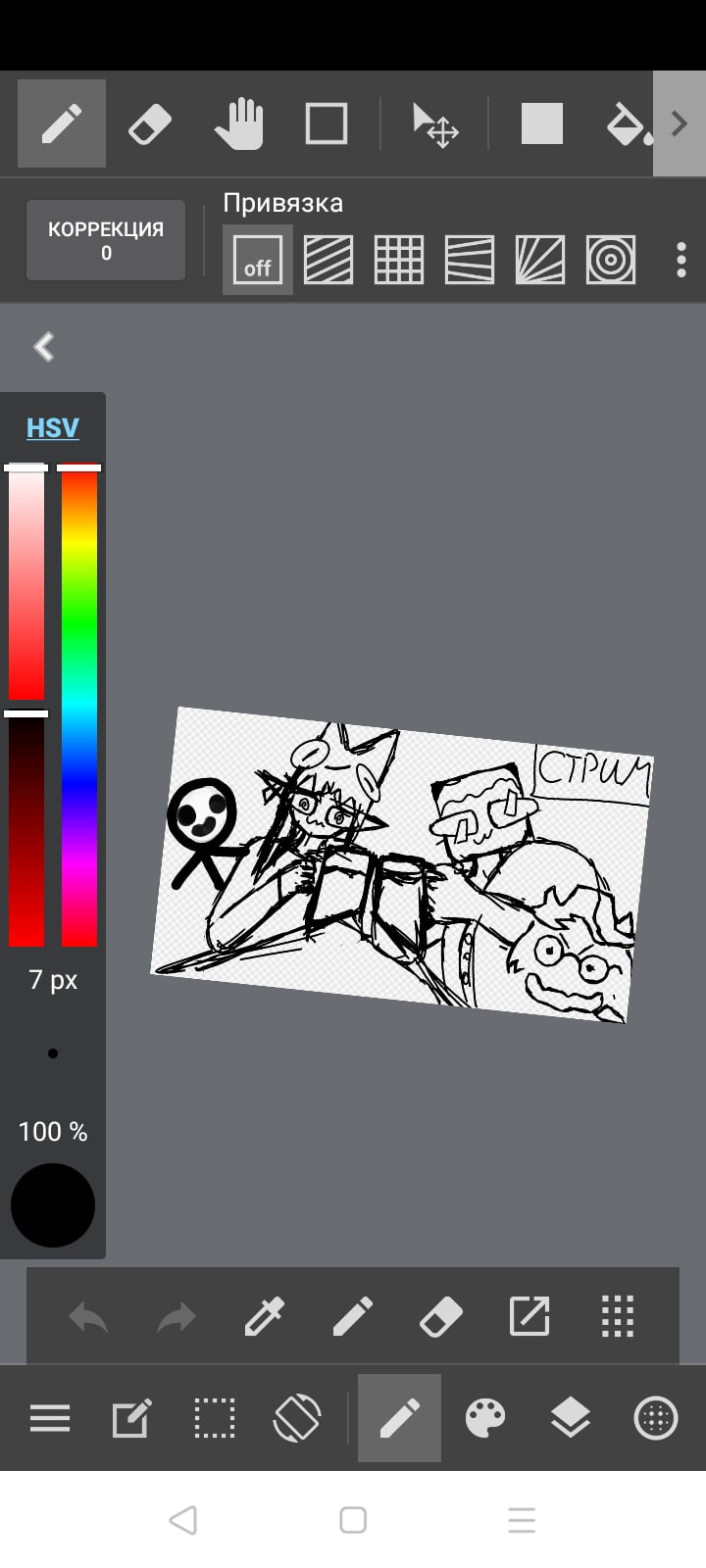706x1568 pixels.
Task: Open the КОРРЕКЦИЯ 0 setting
Action: point(106,241)
